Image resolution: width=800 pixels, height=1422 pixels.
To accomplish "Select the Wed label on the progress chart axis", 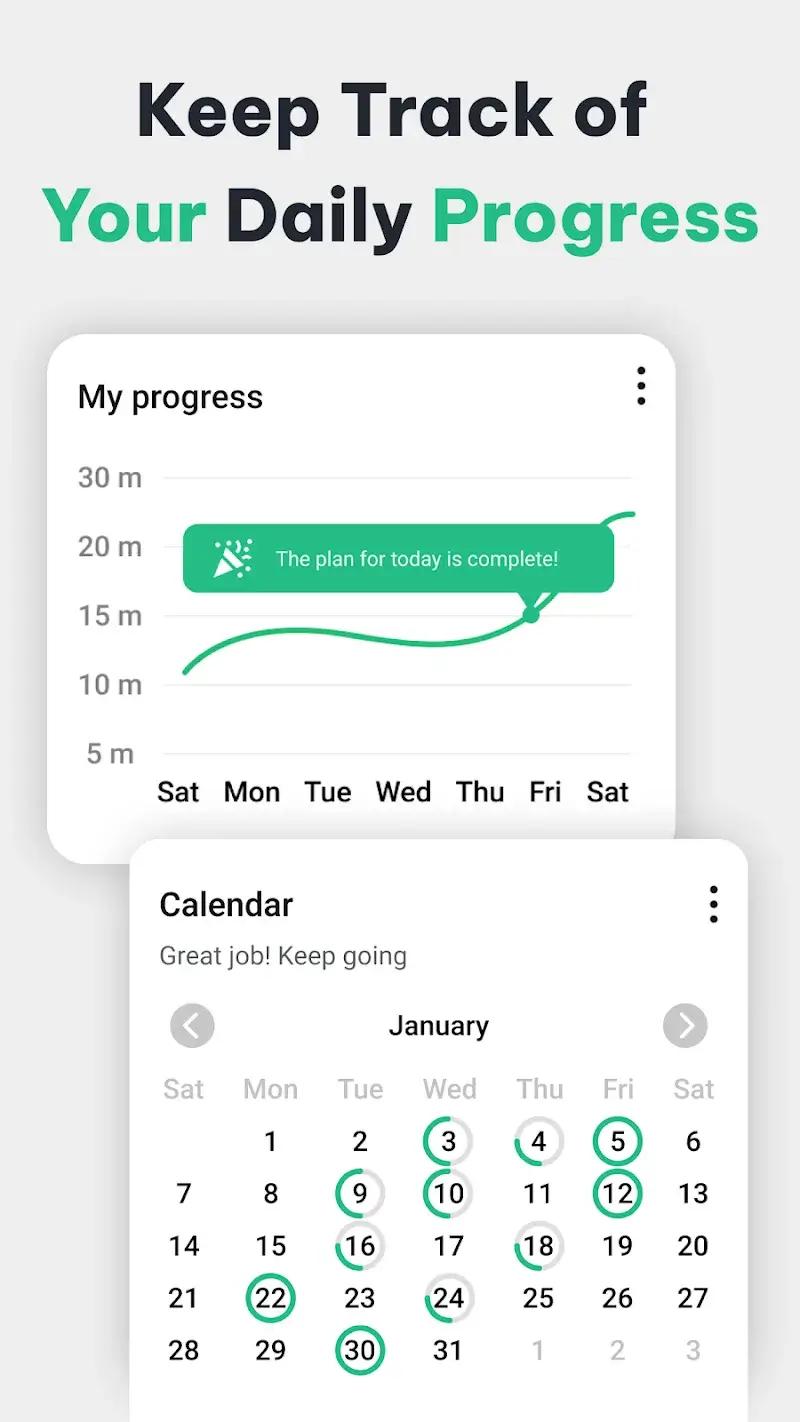I will tap(403, 791).
